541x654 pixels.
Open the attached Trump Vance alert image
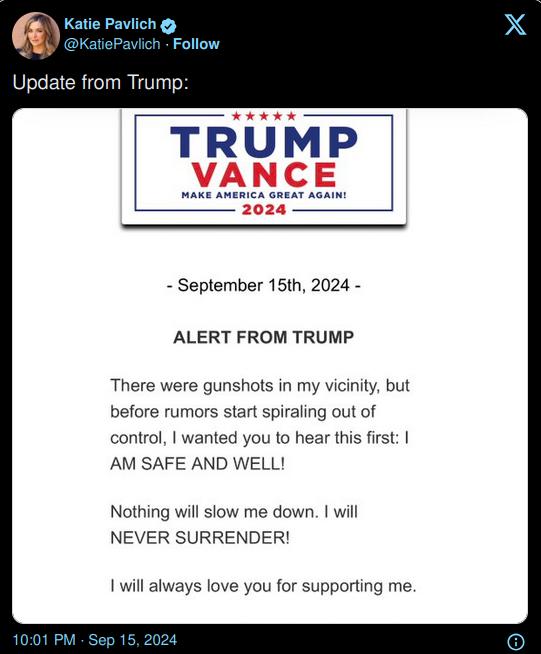pos(270,366)
